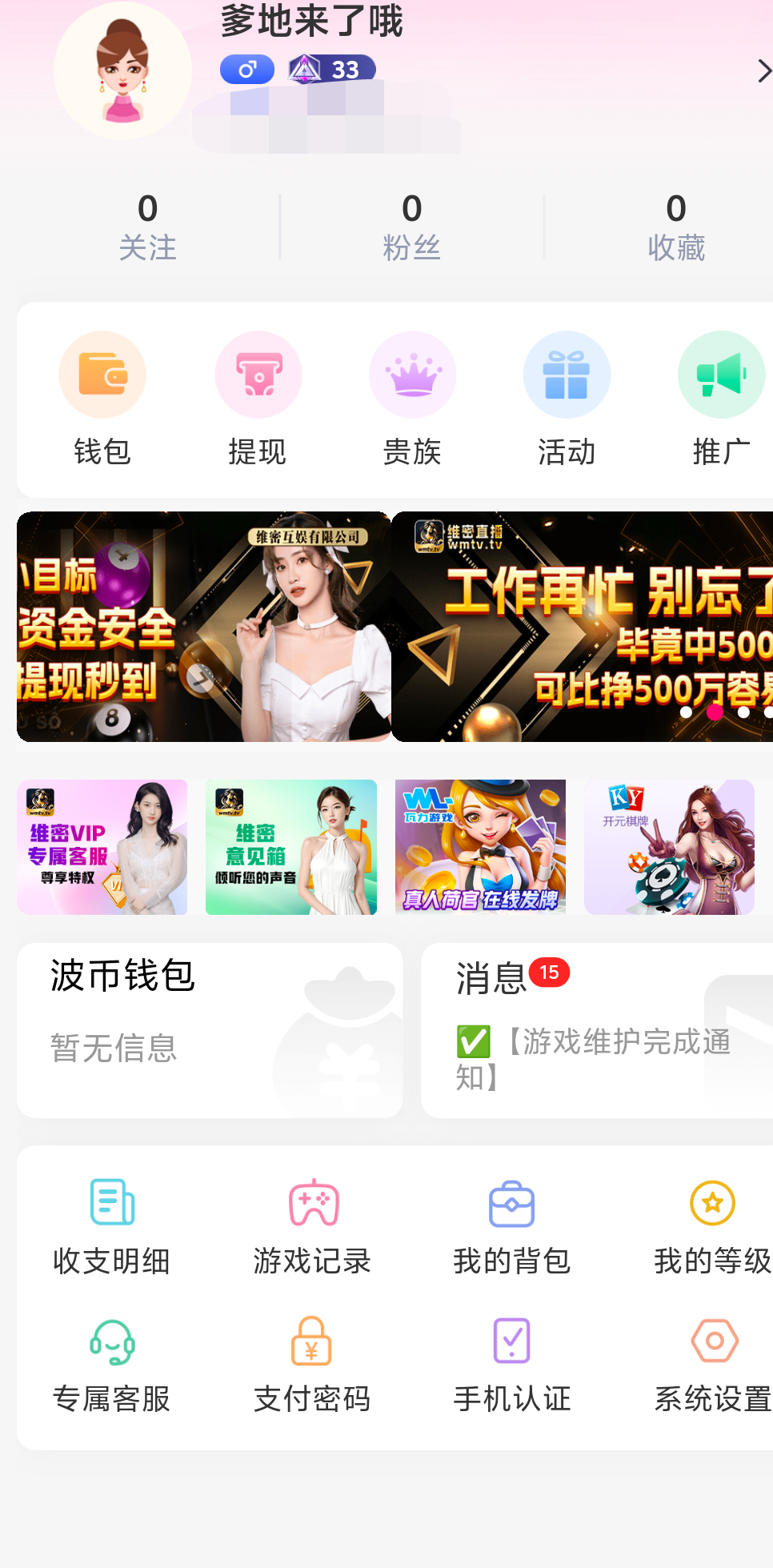Open the 贵族 nobility page
The image size is (773, 1568).
pos(412,398)
